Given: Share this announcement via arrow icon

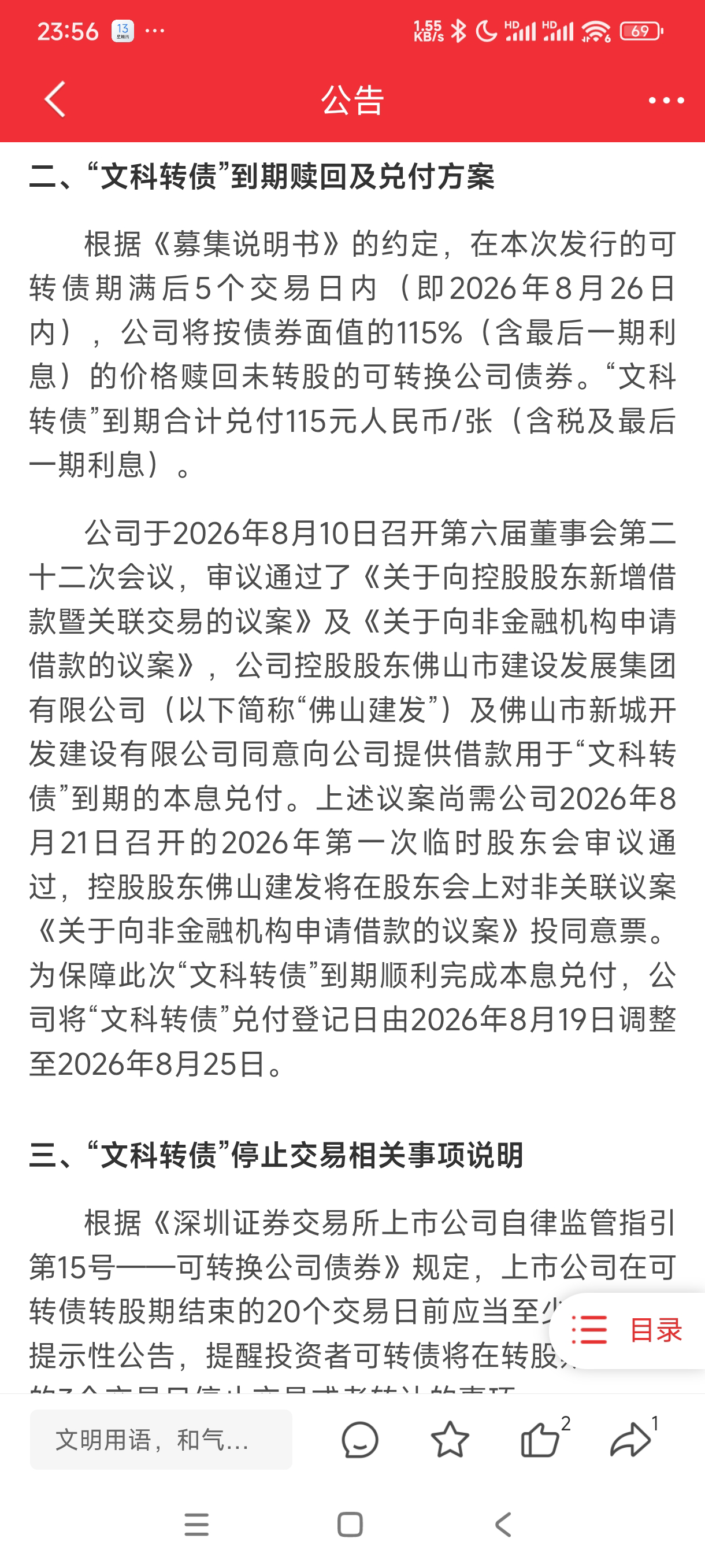Looking at the screenshot, I should point(630,1440).
